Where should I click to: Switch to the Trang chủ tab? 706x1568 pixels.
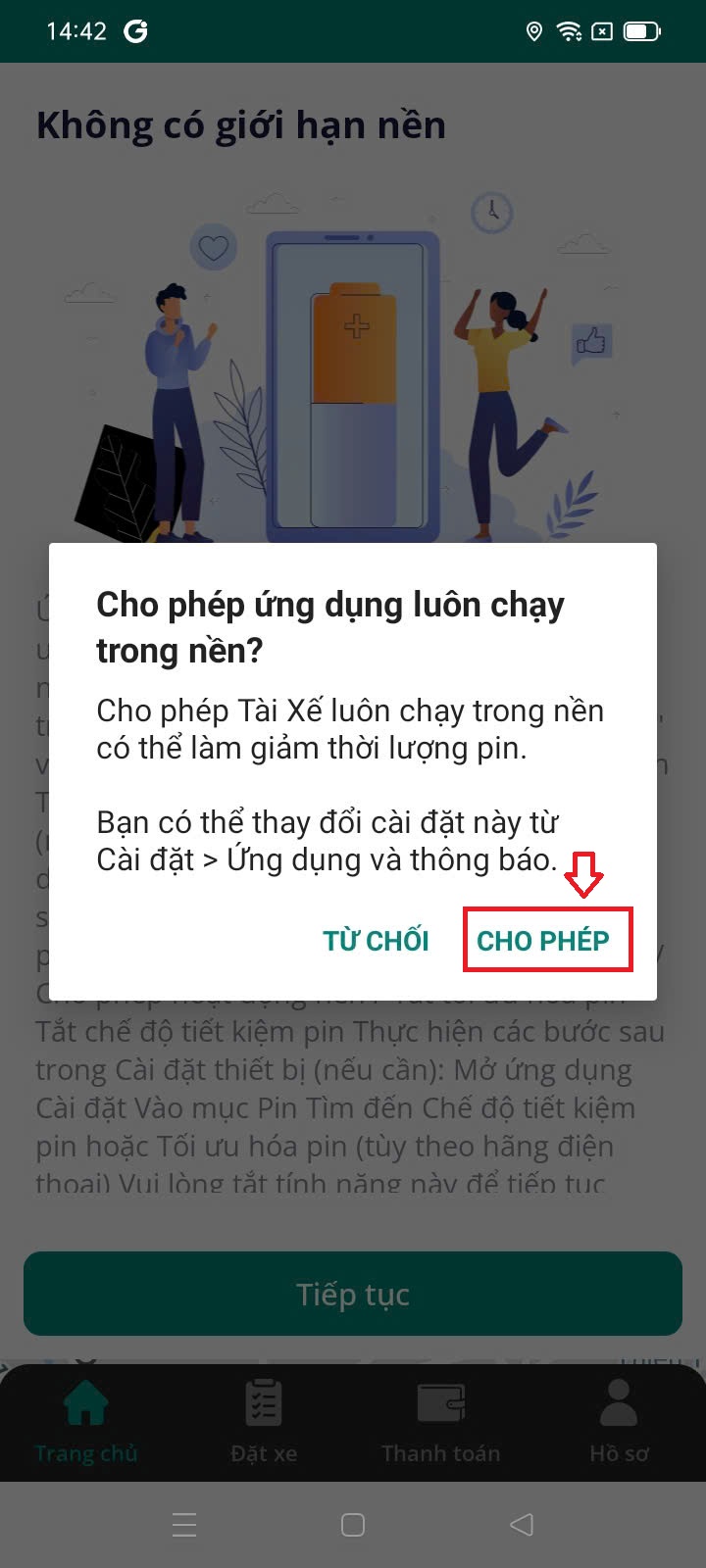(x=86, y=1421)
